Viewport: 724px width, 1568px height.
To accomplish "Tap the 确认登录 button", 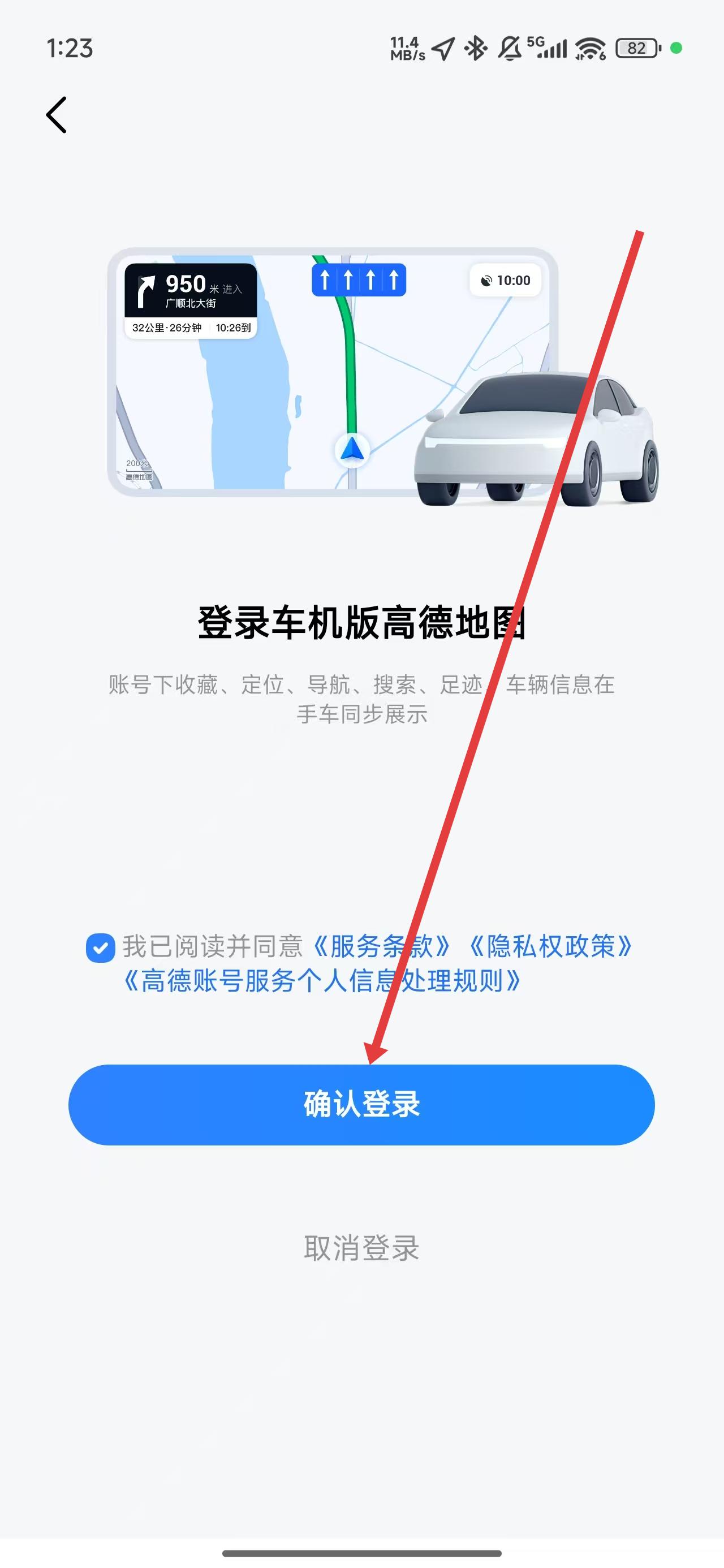I will (361, 1104).
